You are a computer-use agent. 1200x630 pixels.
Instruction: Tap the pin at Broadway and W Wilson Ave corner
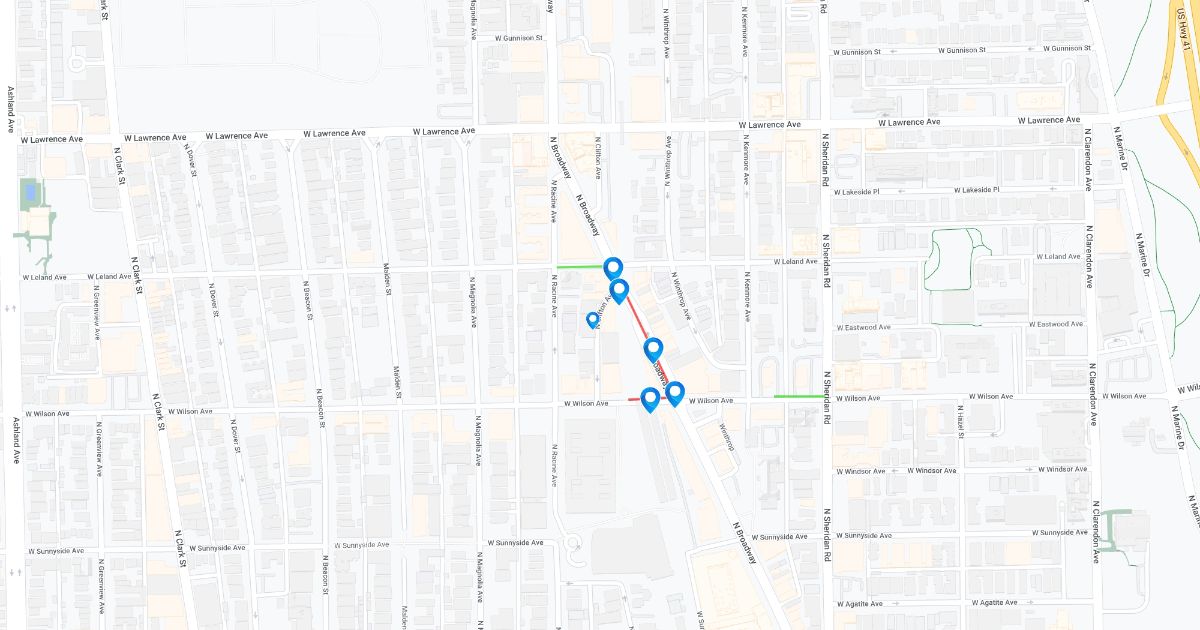[x=675, y=393]
